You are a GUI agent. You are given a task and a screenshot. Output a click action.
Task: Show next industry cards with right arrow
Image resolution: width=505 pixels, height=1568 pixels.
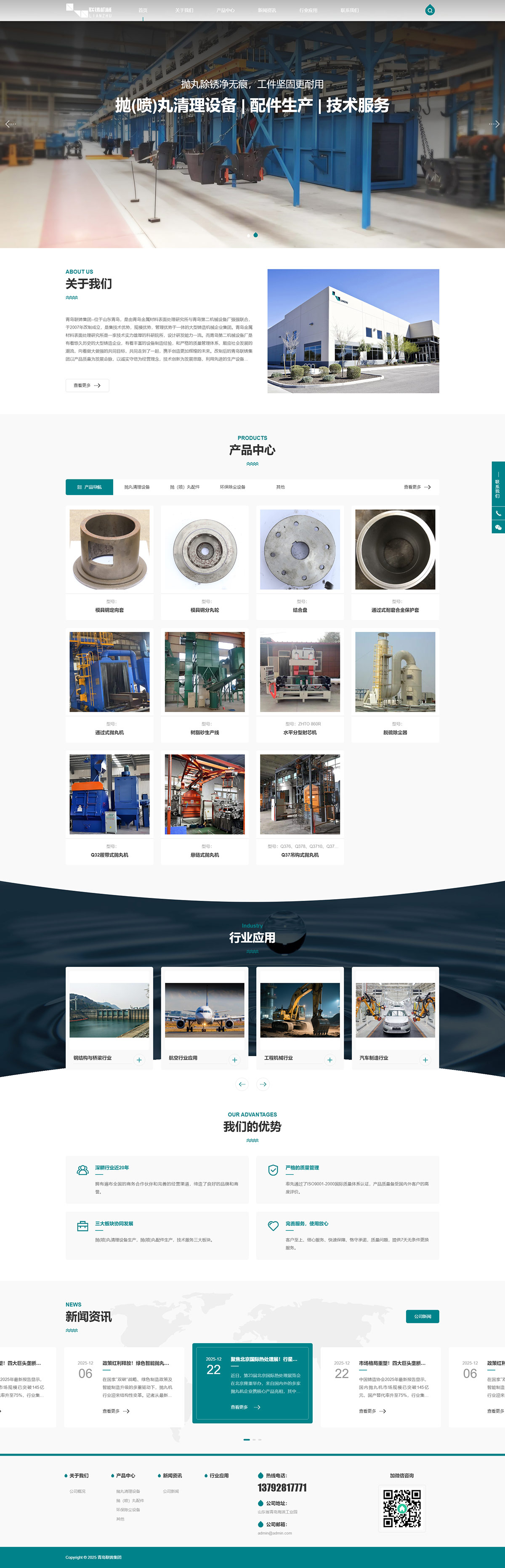(x=263, y=1084)
